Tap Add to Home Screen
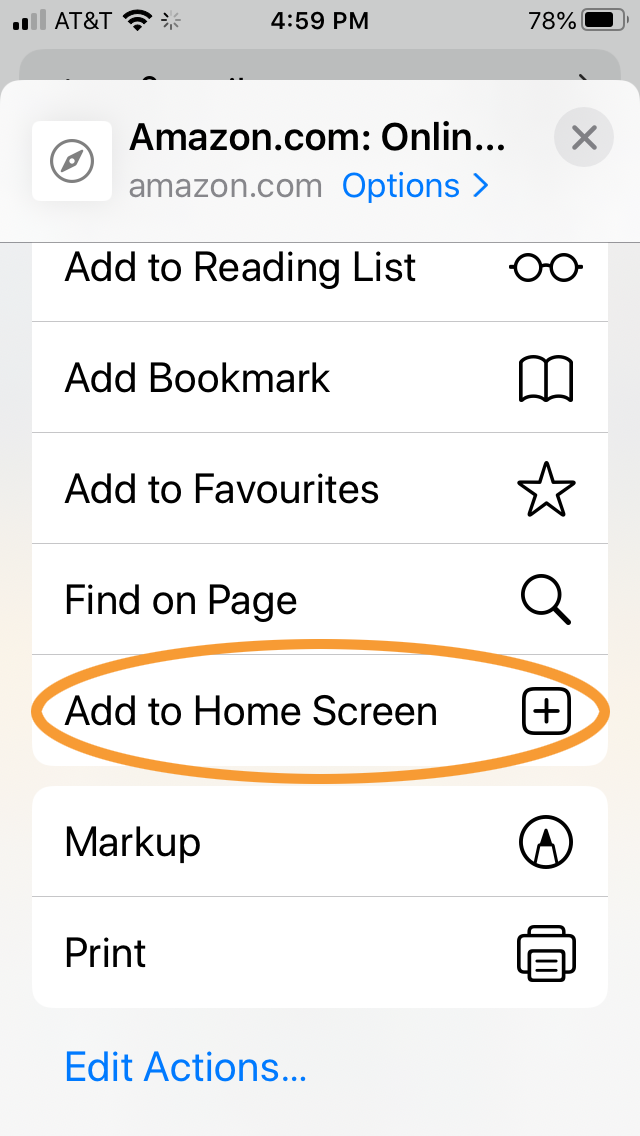 (x=320, y=711)
